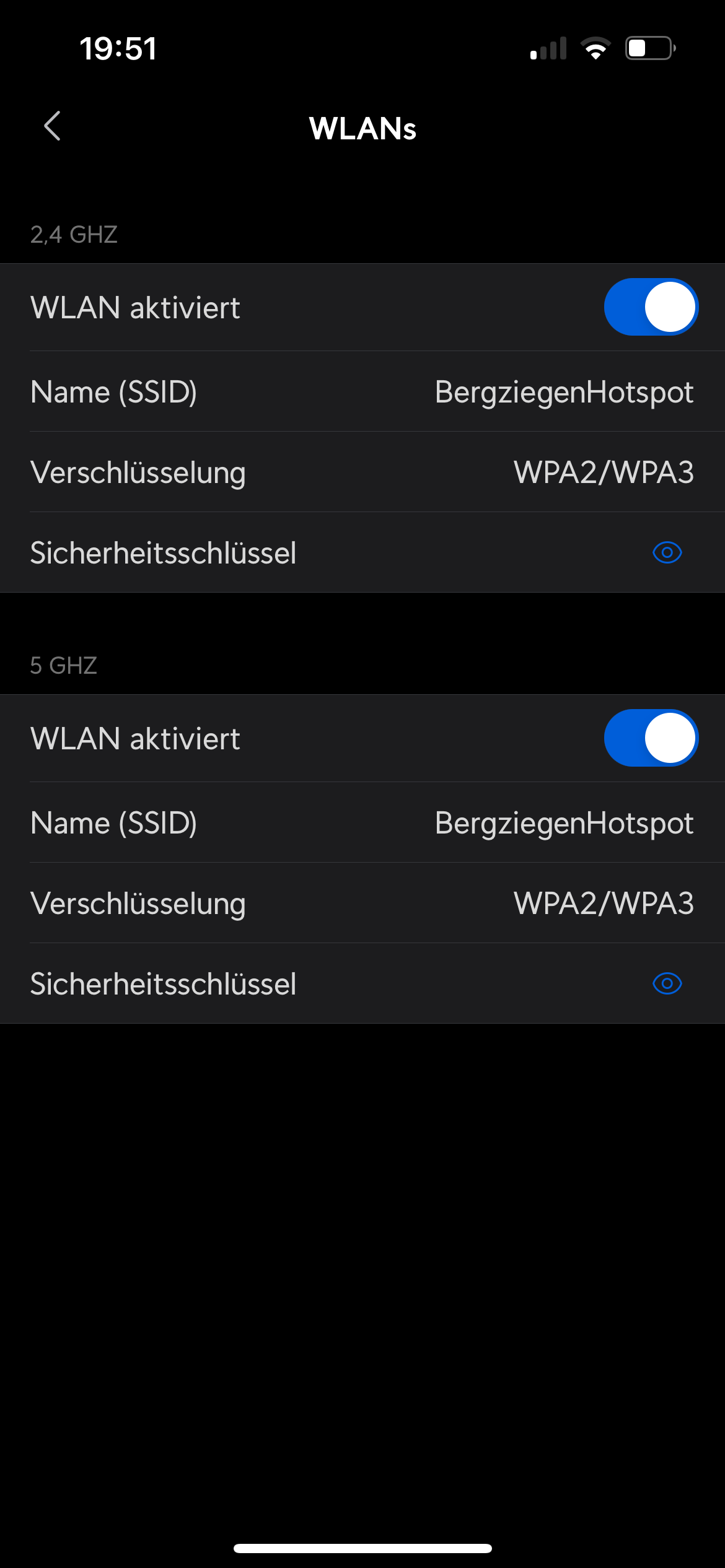This screenshot has height=1568, width=725.
Task: Disable the 2,4 GHz WLAN toggle
Action: click(651, 307)
